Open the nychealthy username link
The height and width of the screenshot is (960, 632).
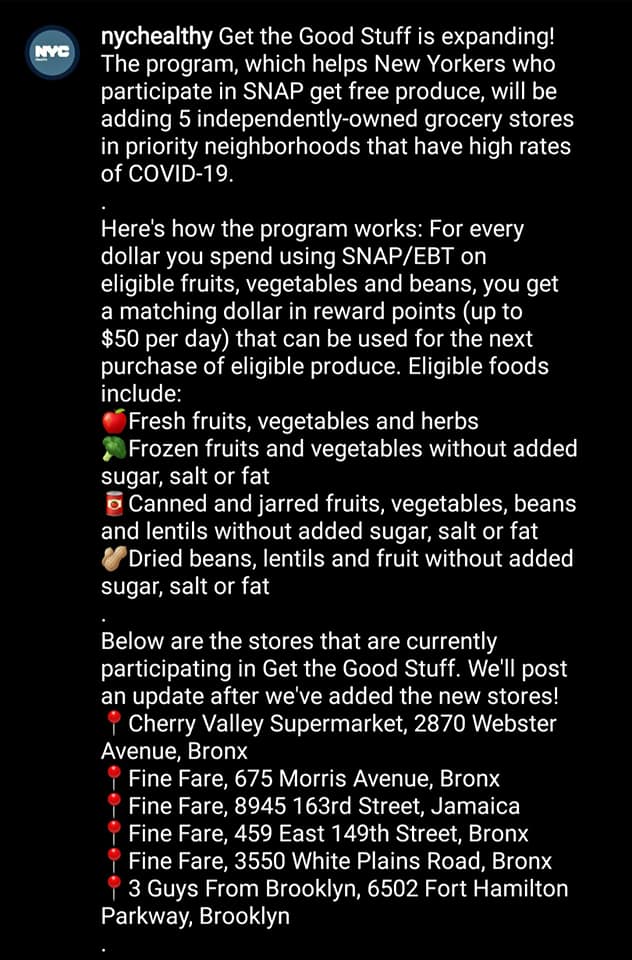click(x=156, y=37)
